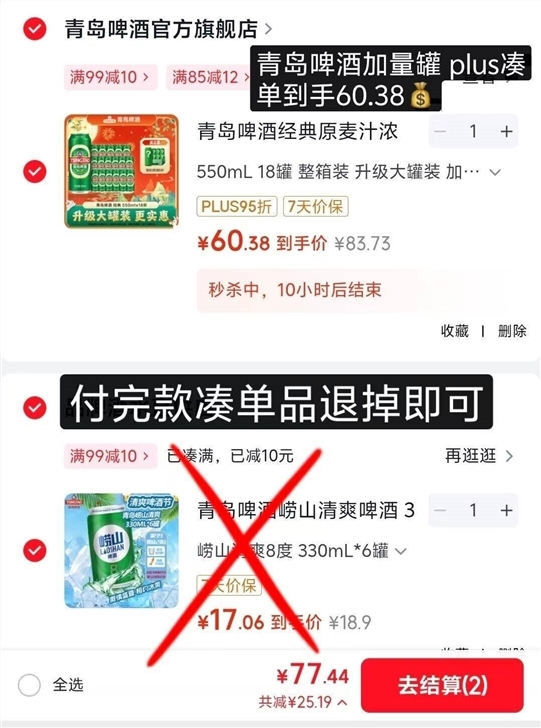541x728 pixels.
Task: Open 再逛逛 to browse more items
Action: click(x=479, y=456)
